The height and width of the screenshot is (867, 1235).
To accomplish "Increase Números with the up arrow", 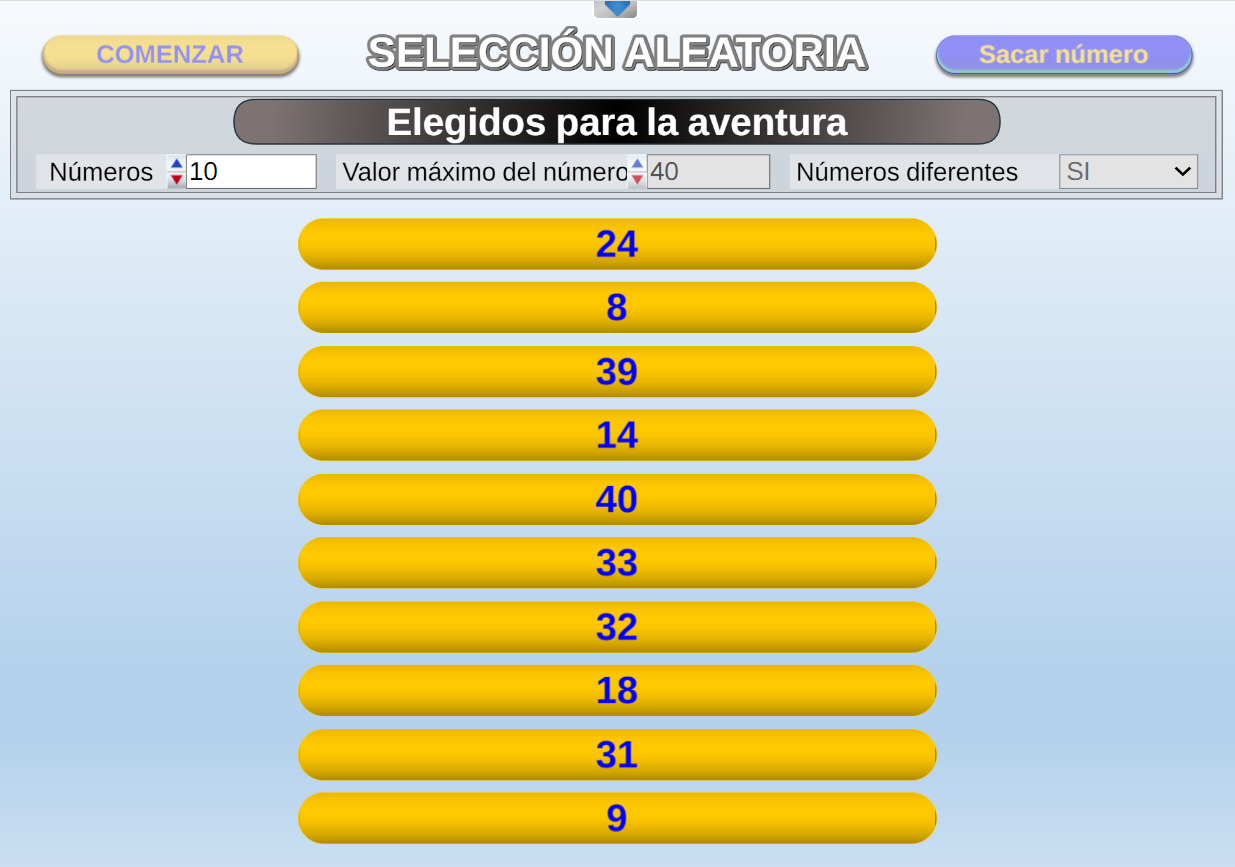I will point(177,164).
